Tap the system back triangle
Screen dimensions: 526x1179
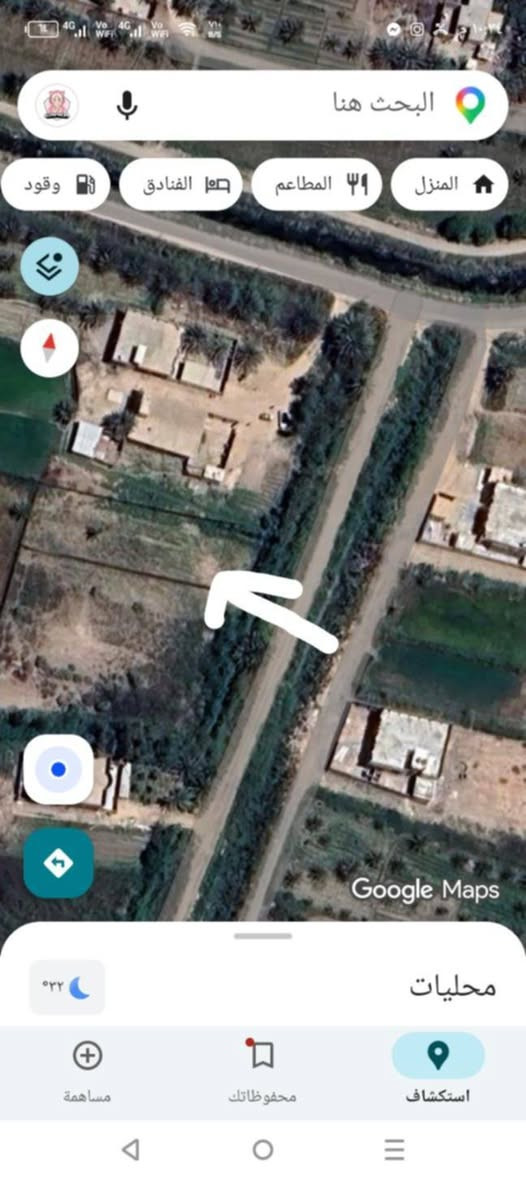tap(131, 1149)
